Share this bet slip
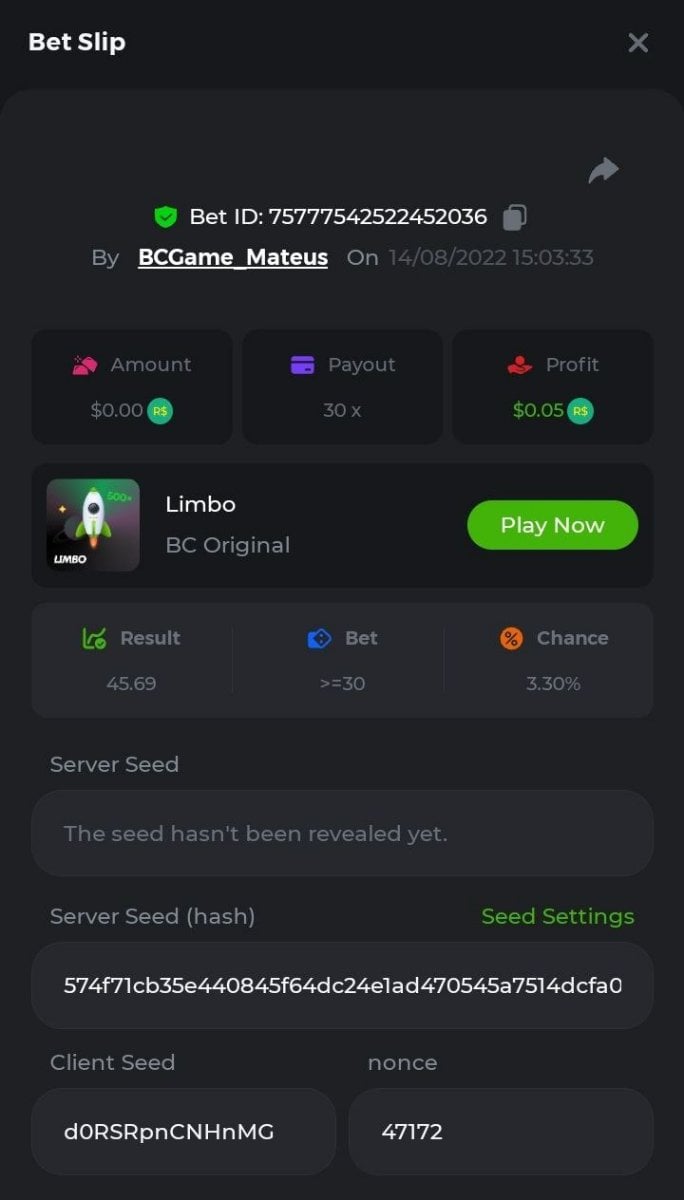This screenshot has width=684, height=1200. click(603, 171)
